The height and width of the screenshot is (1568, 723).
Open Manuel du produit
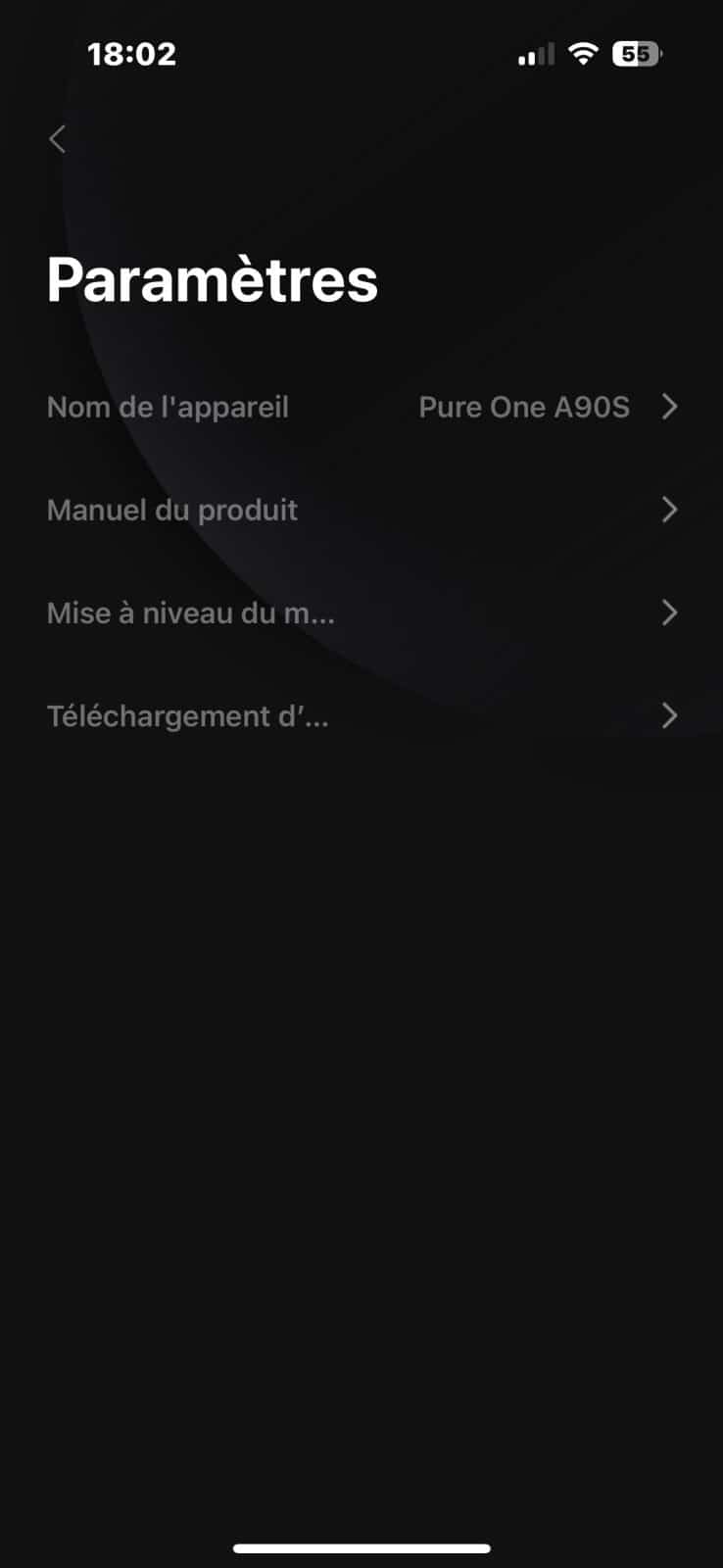361,510
